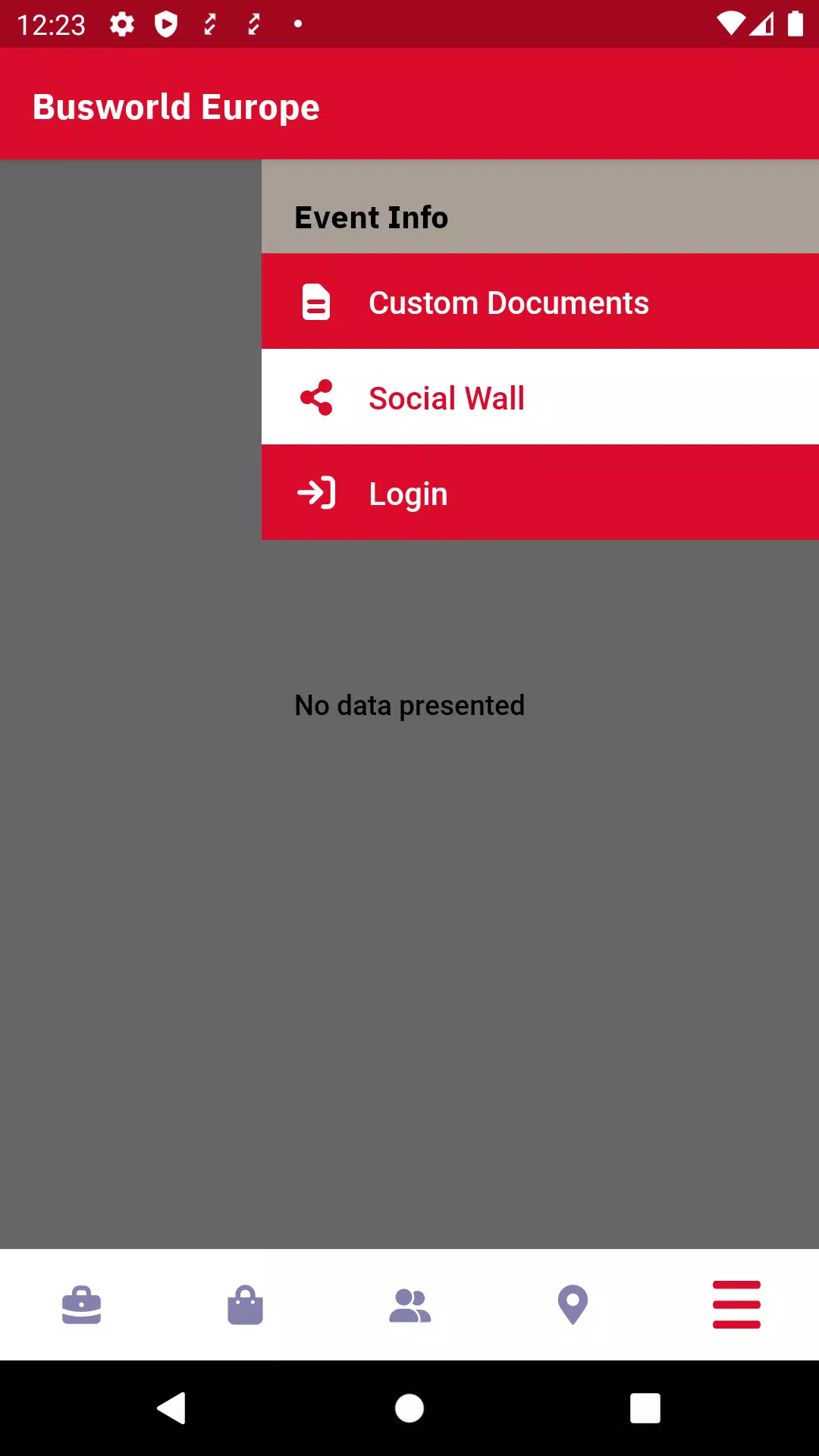Switch to the shopping bag tab
The image size is (819, 1456).
[245, 1304]
